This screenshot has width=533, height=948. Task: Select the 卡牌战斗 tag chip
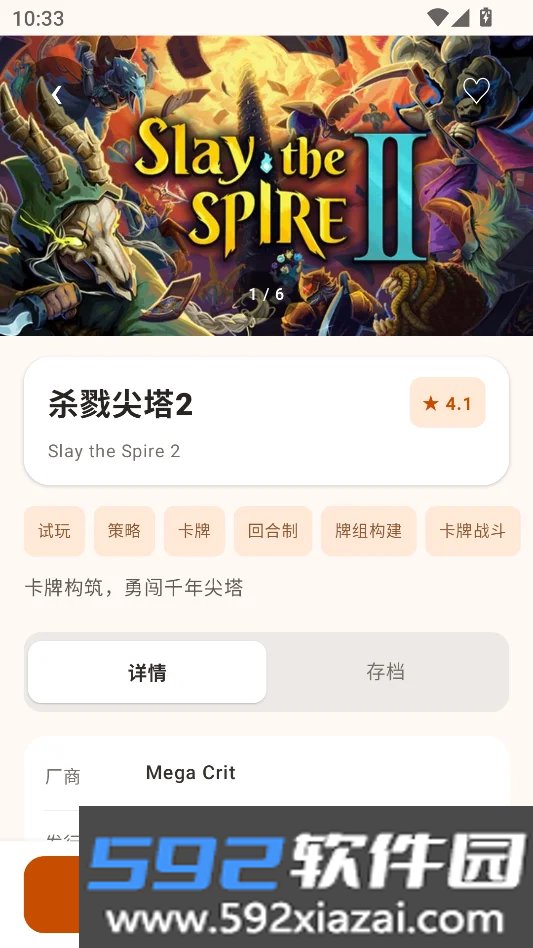coord(473,531)
